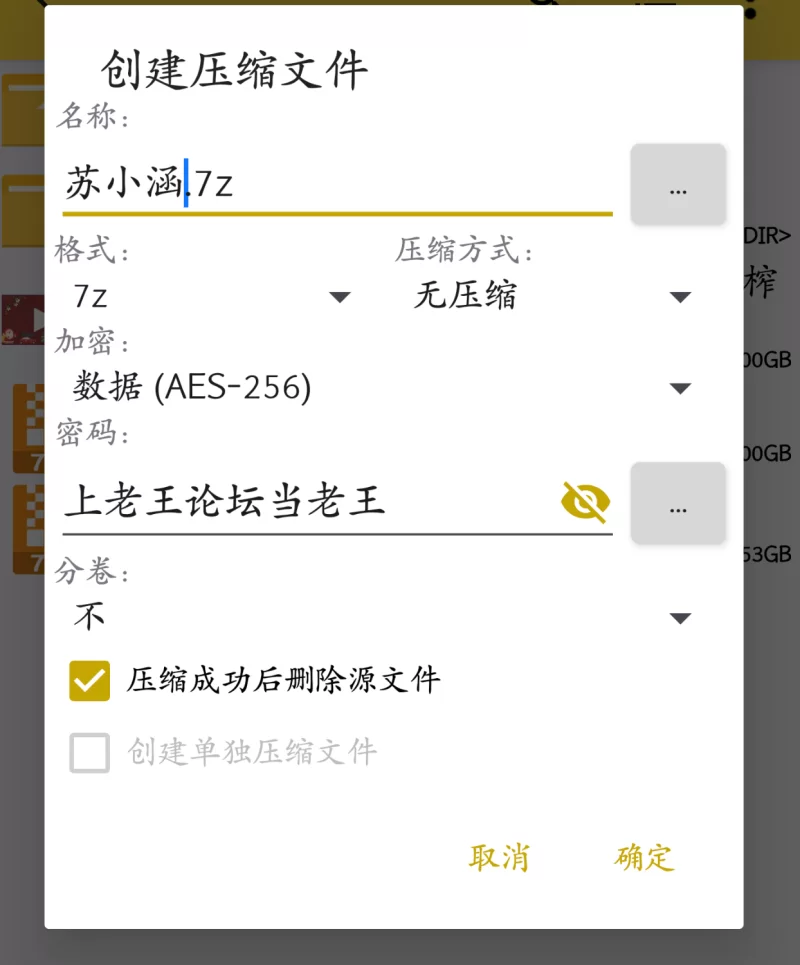Uncheck 压缩成功后删除源文件 checkbox
Viewport: 800px width, 965px height.
click(90, 681)
